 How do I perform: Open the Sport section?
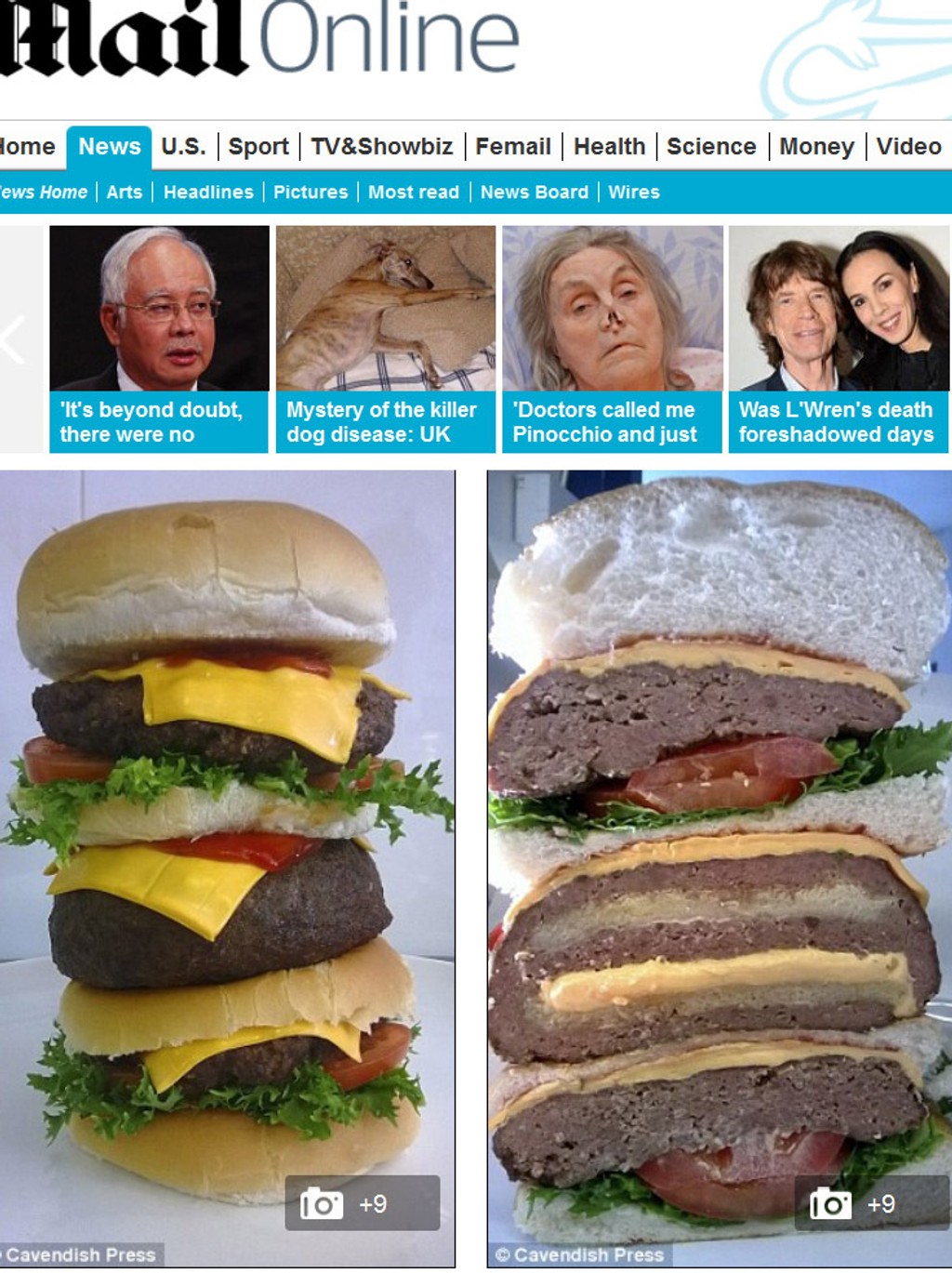pyautogui.click(x=258, y=147)
